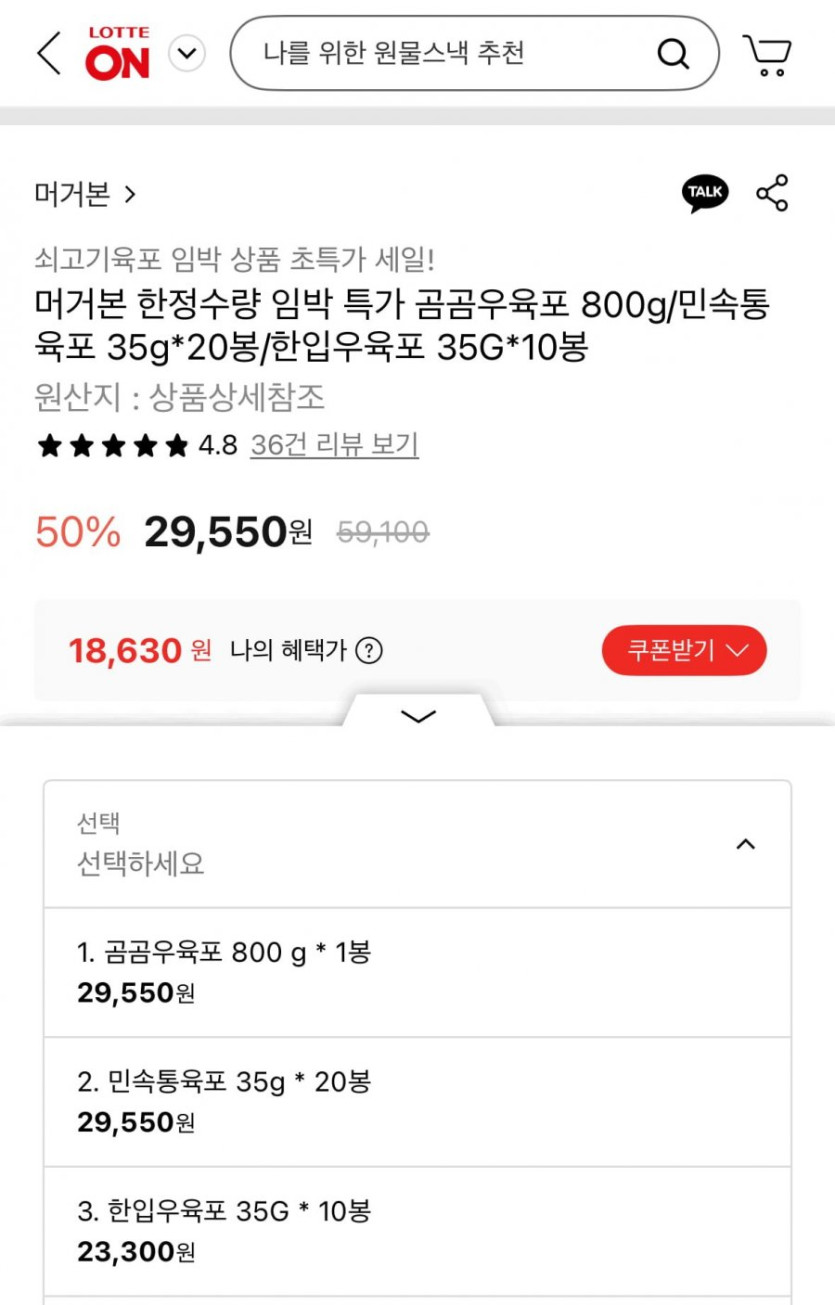Open the 머거본 brand store
Image resolution: width=835 pixels, height=1305 pixels.
[84, 194]
